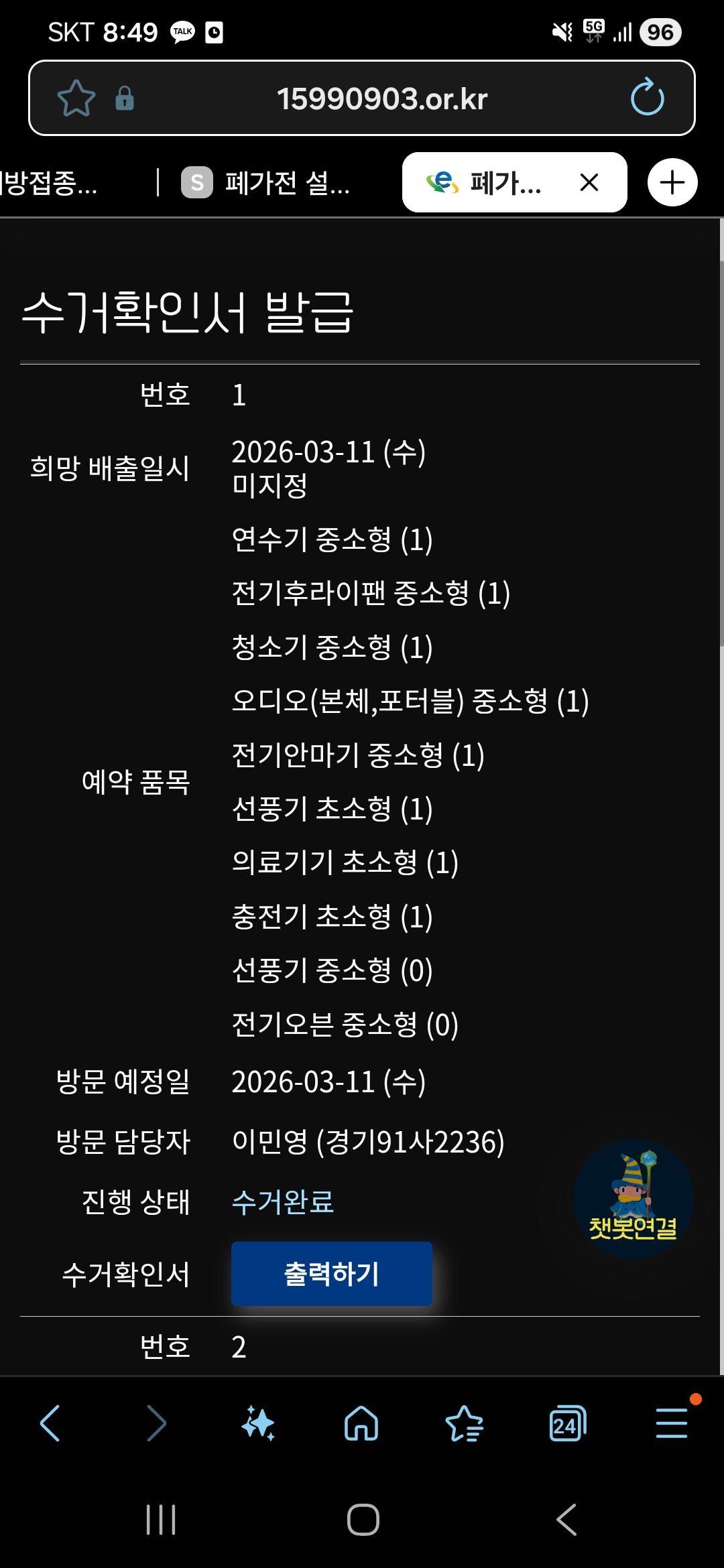The height and width of the screenshot is (1568, 724).
Task: Open a new browser tab
Action: click(672, 182)
